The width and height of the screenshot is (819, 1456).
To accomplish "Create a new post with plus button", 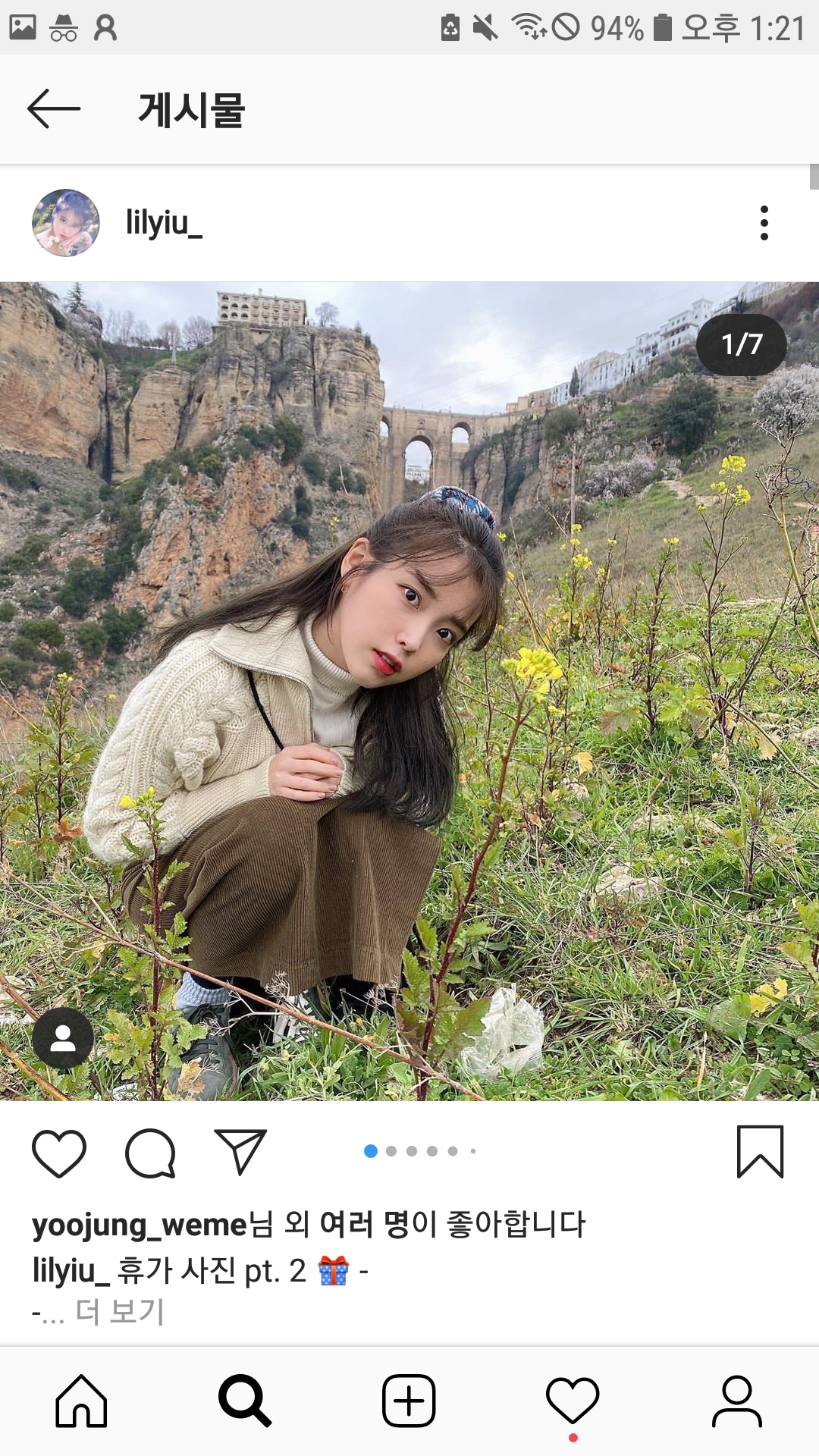I will 409,1401.
